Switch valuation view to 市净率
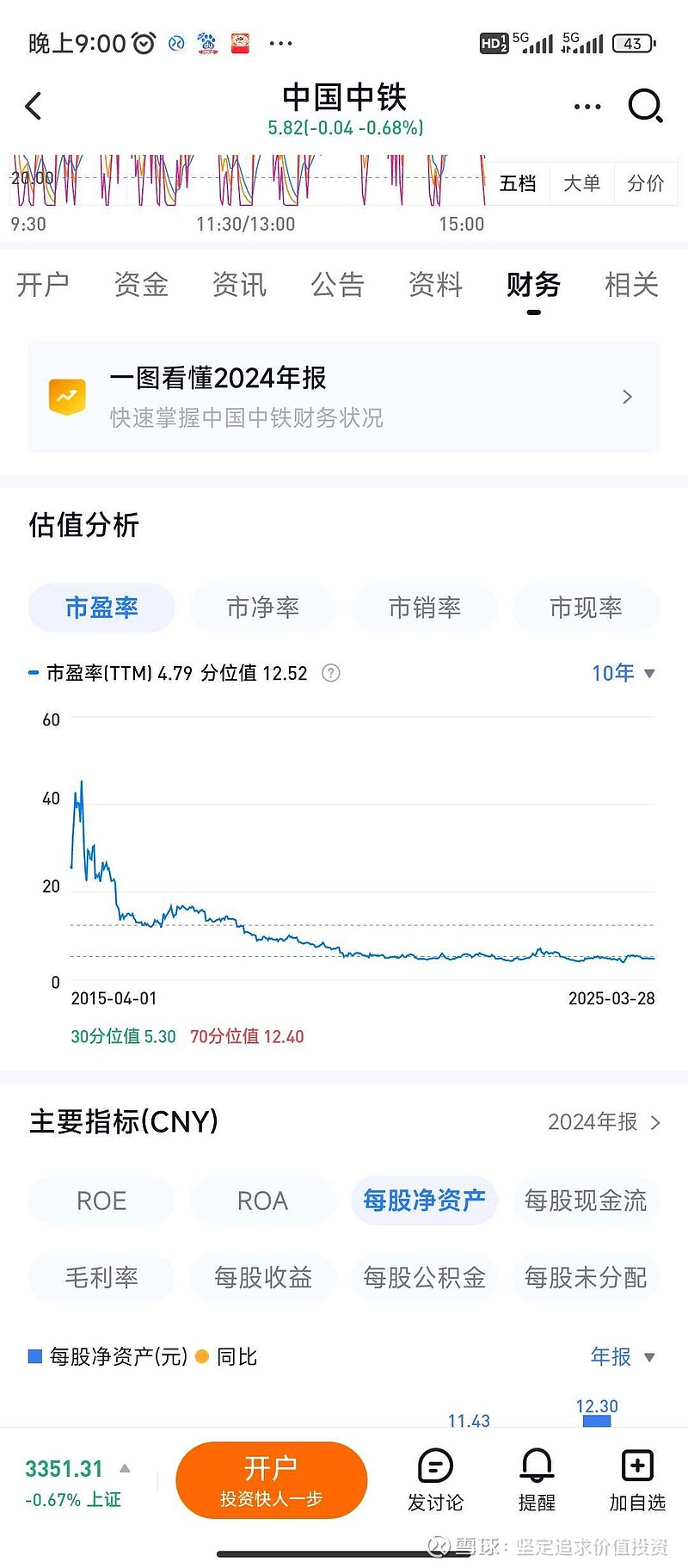 coord(262,608)
